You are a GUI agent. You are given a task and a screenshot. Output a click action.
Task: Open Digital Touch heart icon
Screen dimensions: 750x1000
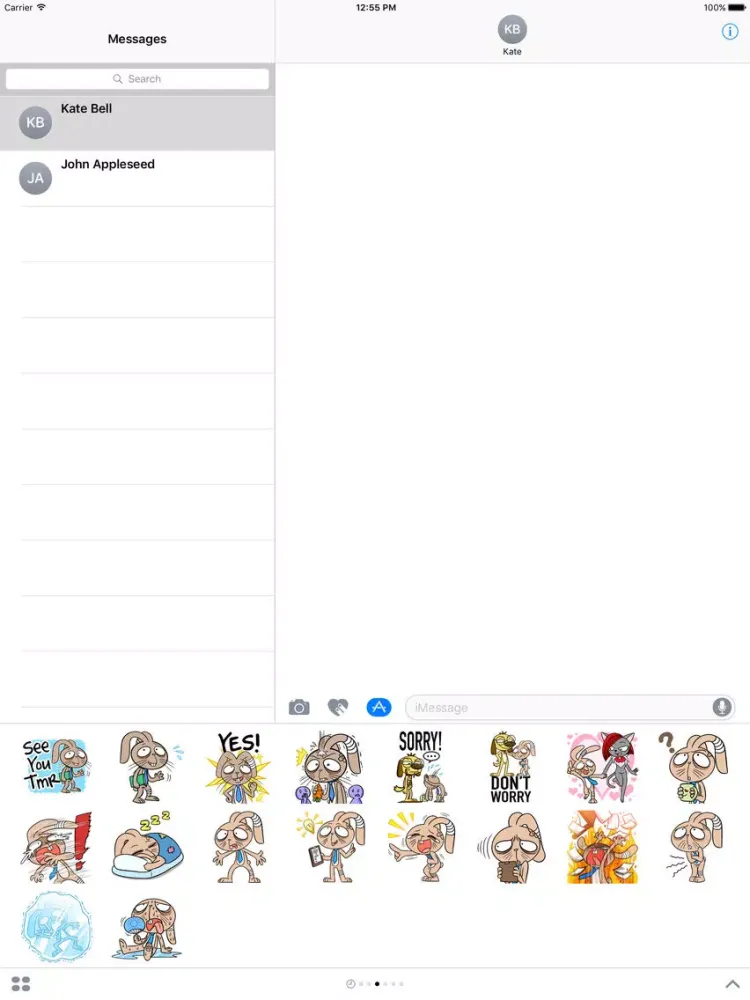pyautogui.click(x=338, y=708)
